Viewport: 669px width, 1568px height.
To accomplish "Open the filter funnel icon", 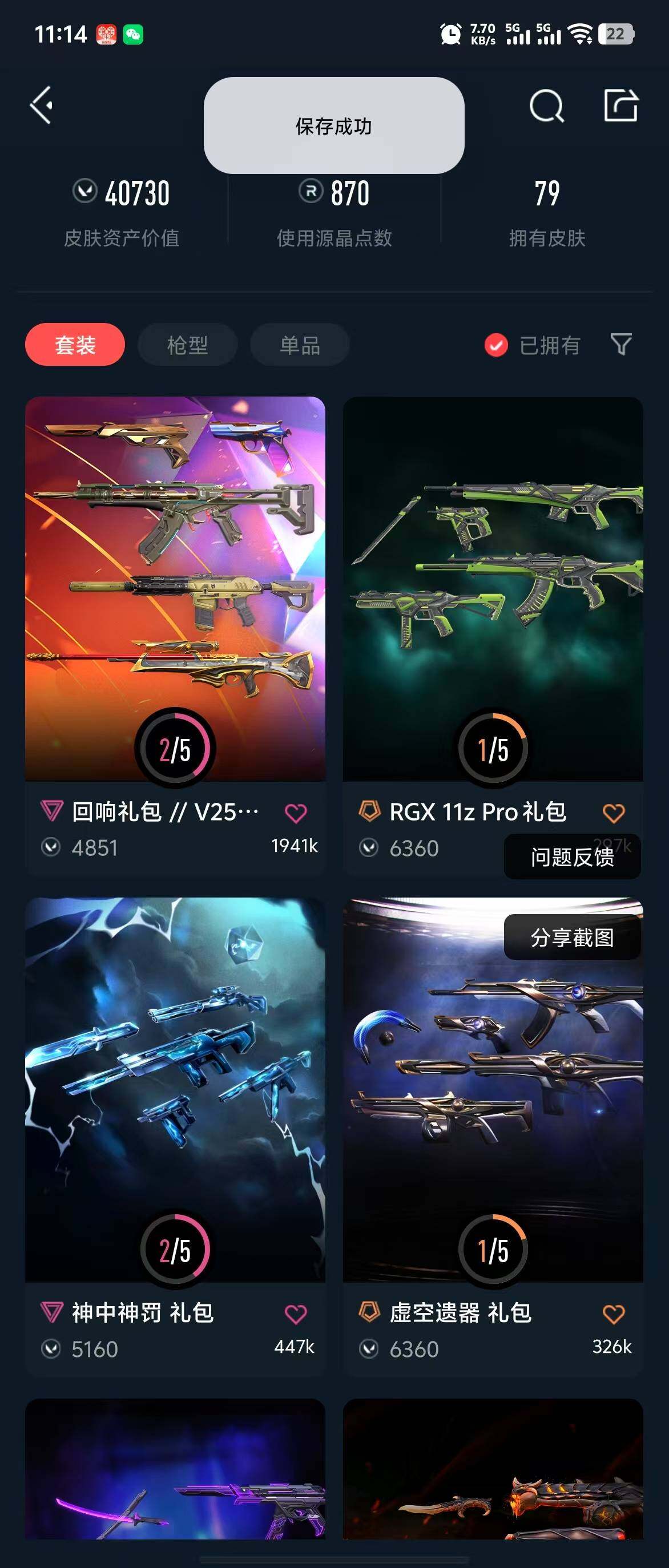I will 620,344.
